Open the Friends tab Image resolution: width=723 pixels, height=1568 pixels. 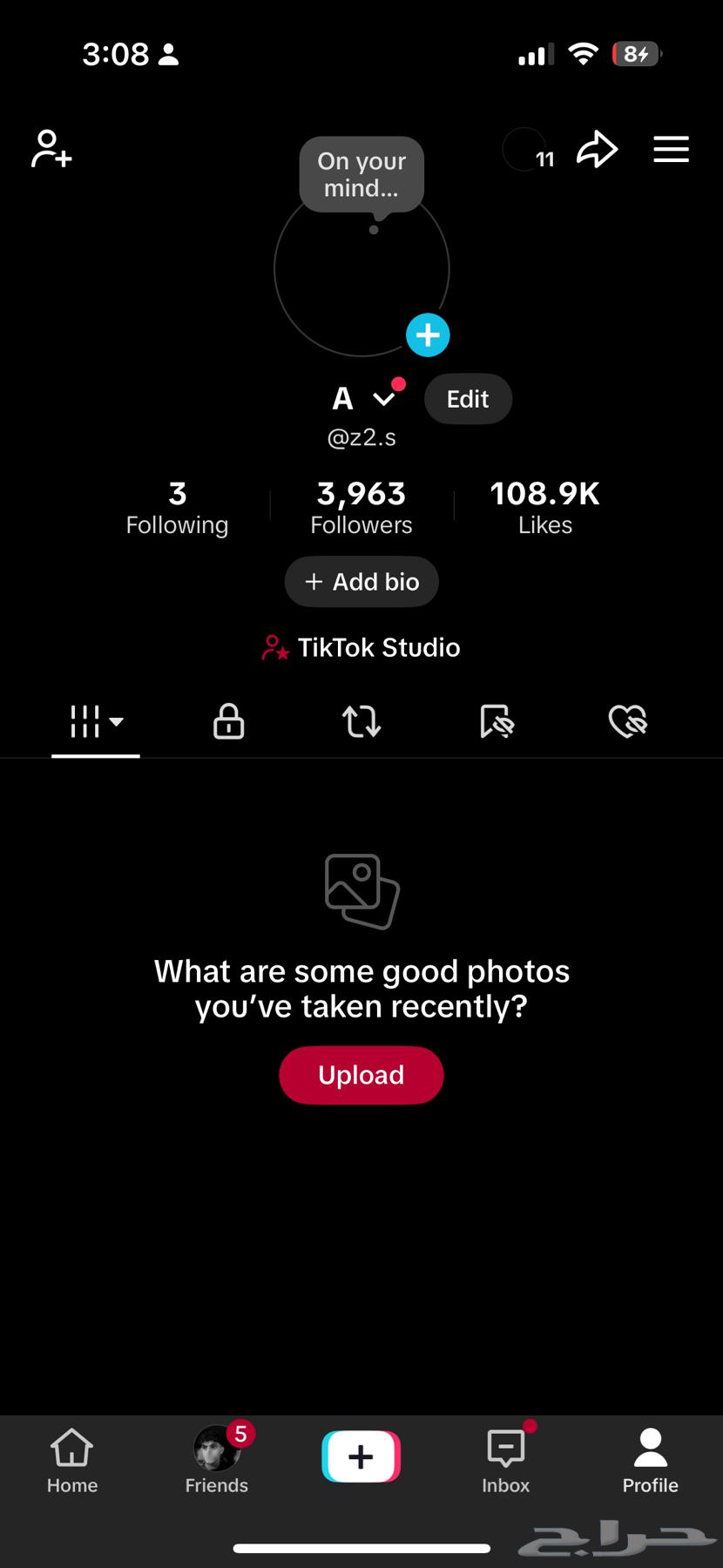click(x=217, y=1462)
